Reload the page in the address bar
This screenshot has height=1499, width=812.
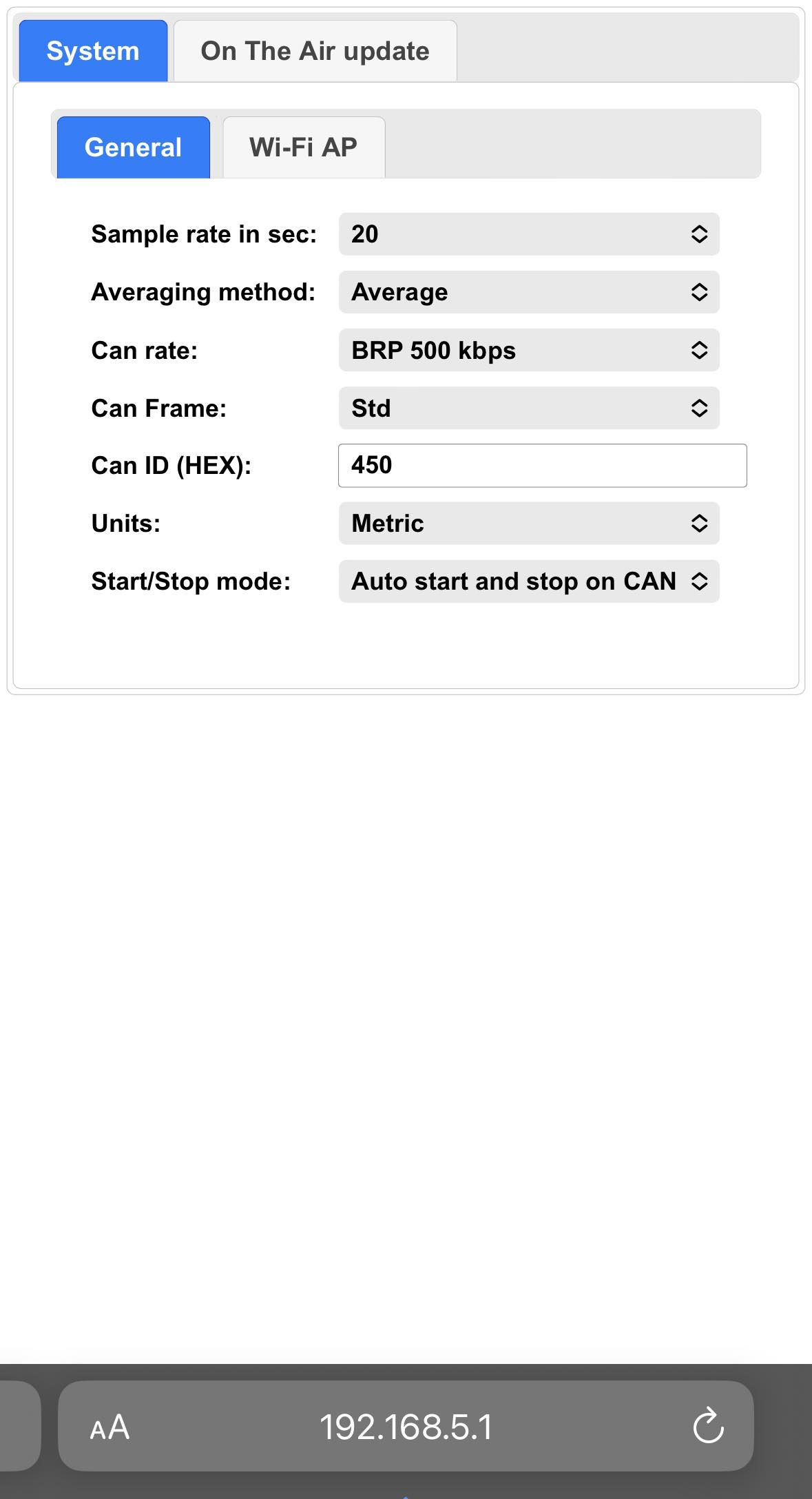(x=708, y=1426)
